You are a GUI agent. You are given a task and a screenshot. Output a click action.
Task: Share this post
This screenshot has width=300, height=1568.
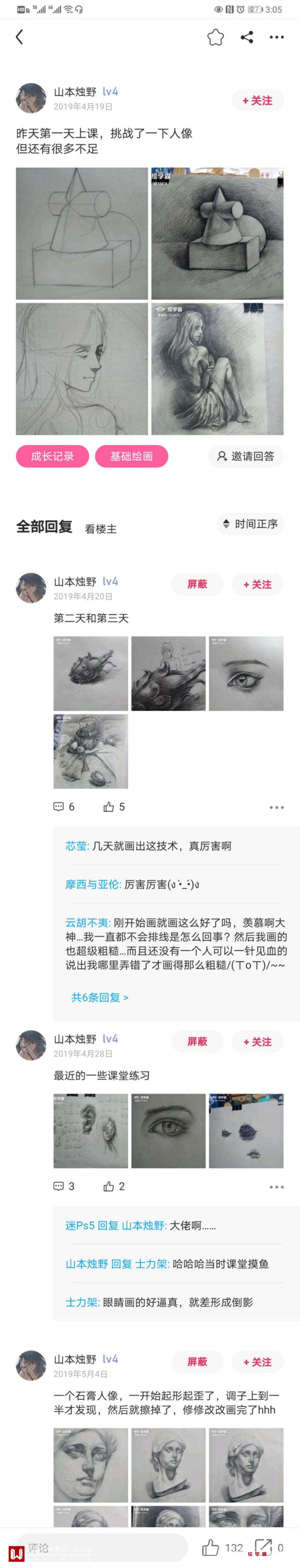pos(246,37)
